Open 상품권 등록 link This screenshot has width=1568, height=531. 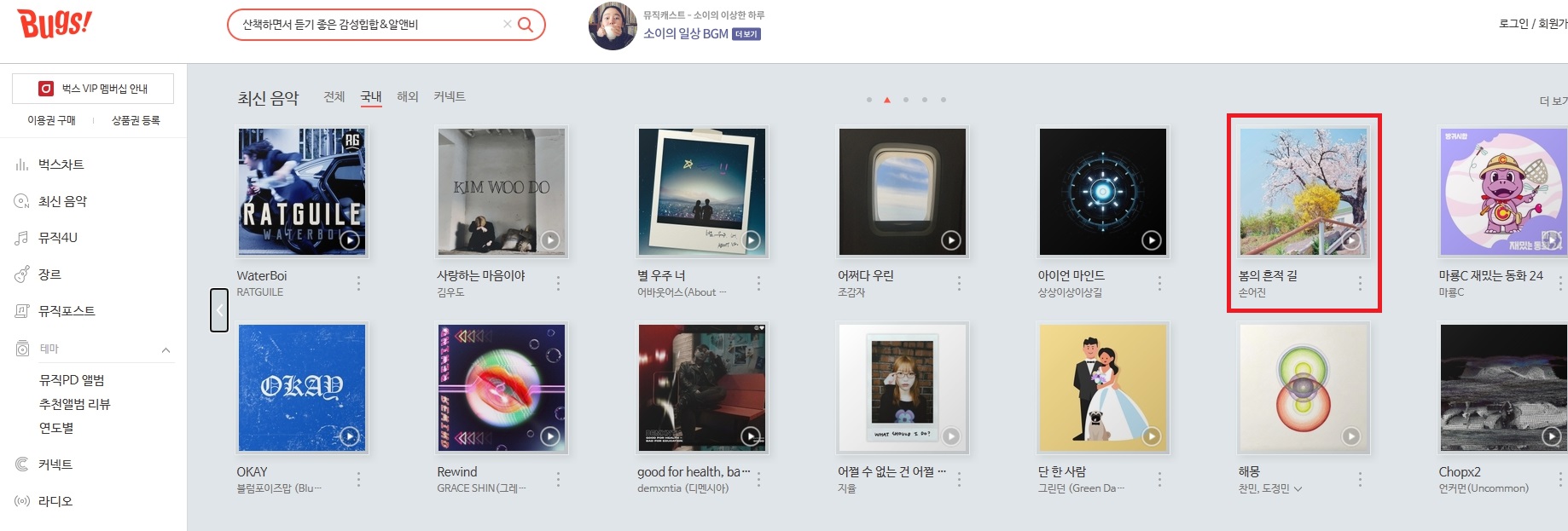136,120
